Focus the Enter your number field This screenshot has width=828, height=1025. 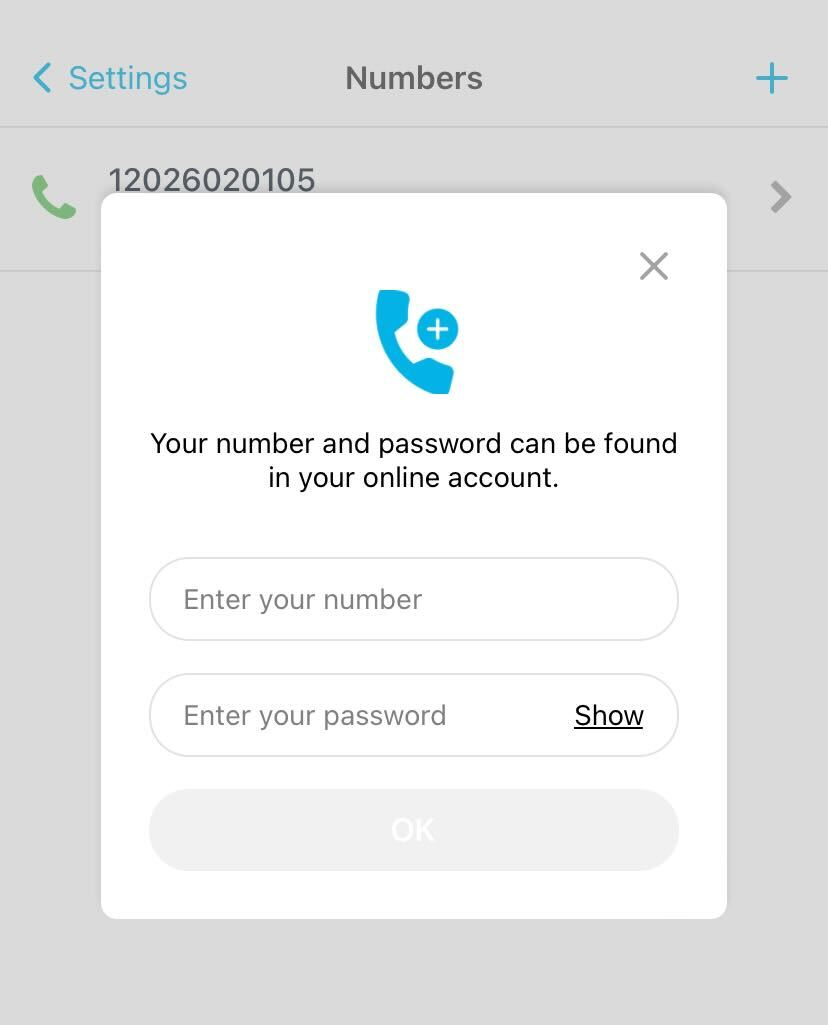click(x=413, y=599)
